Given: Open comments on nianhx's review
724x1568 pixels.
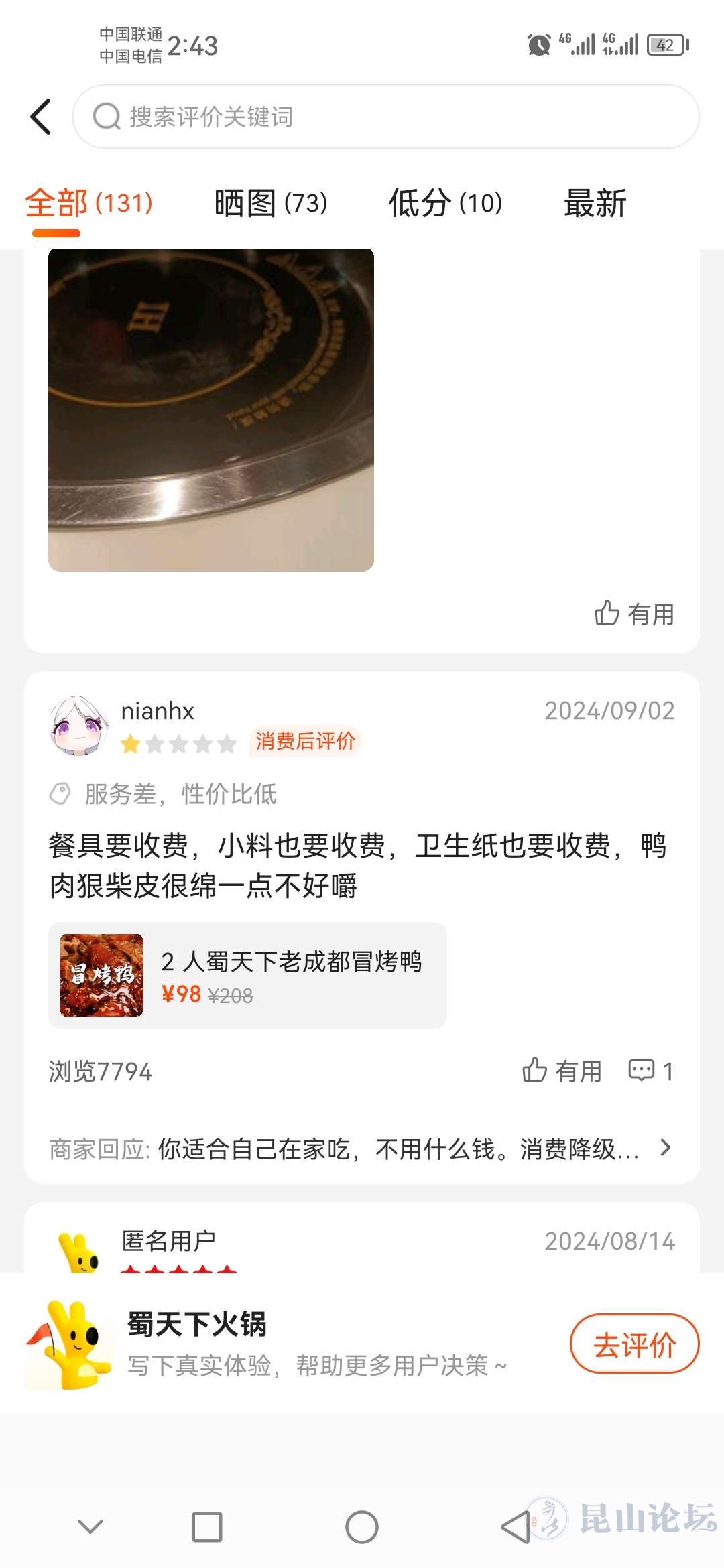Looking at the screenshot, I should [x=650, y=1071].
